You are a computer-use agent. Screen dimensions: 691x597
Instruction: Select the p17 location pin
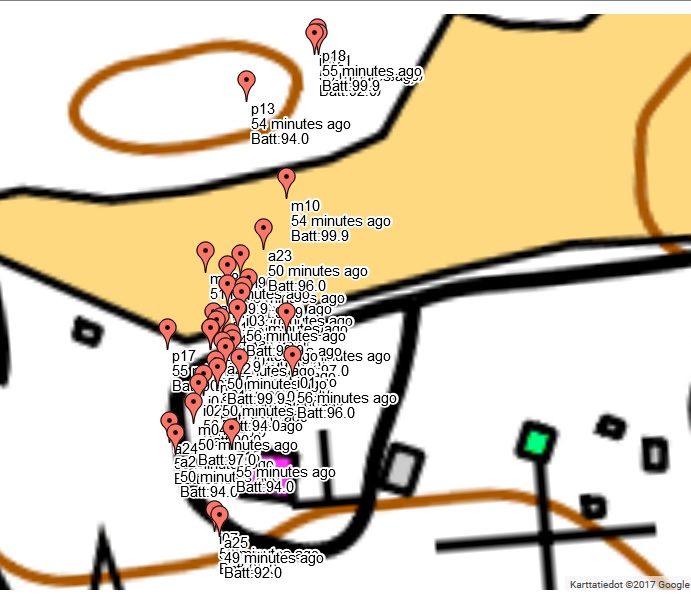pyautogui.click(x=168, y=329)
